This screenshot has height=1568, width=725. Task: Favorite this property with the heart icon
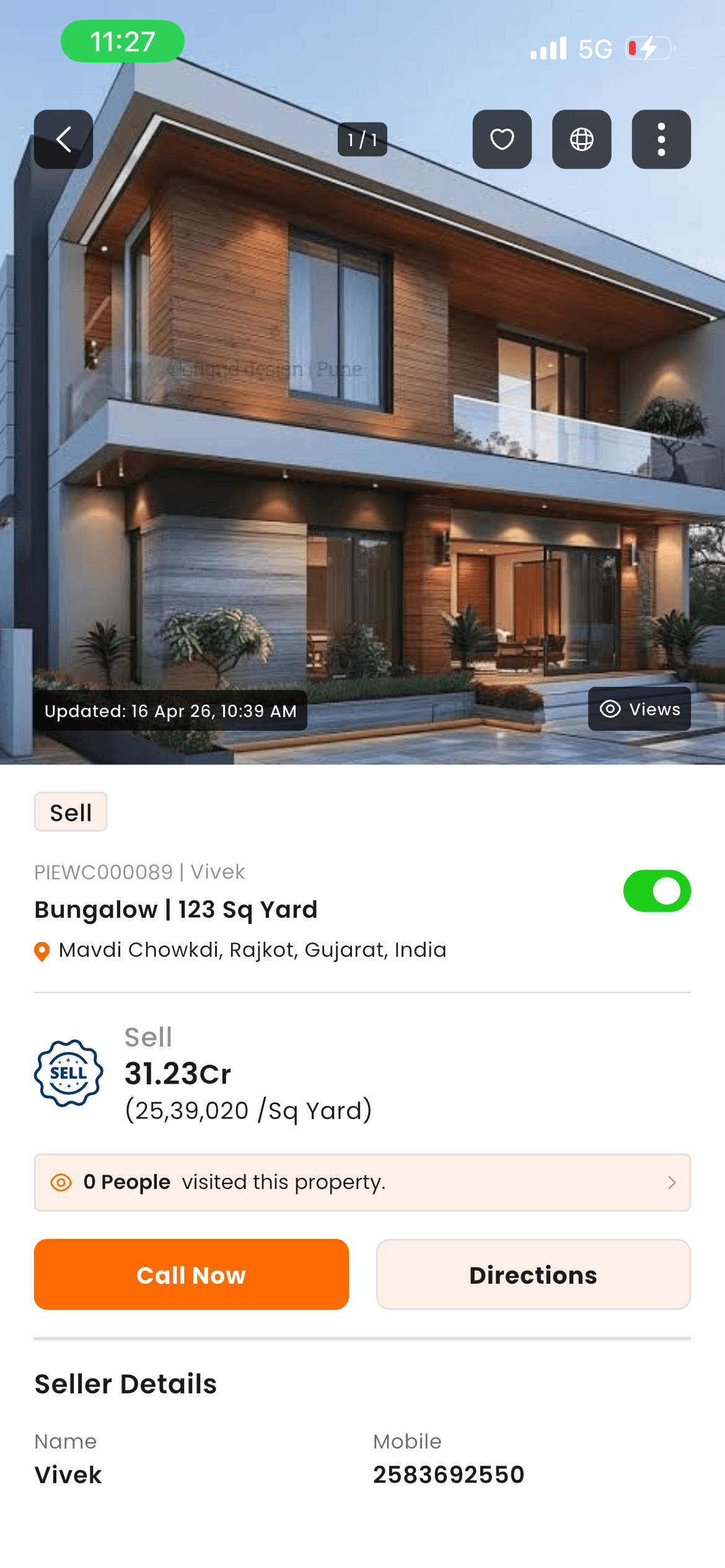502,139
